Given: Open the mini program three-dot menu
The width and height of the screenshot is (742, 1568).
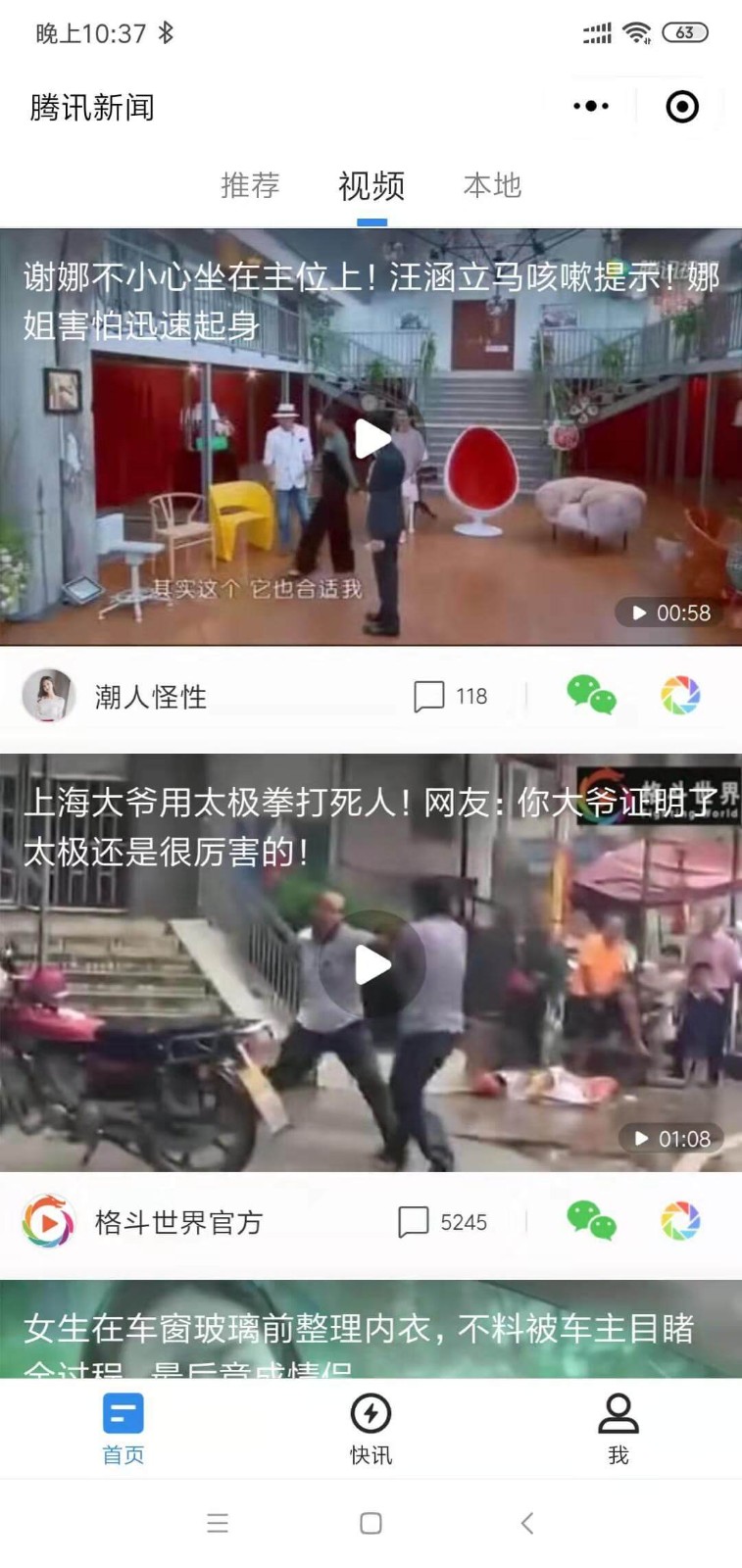Looking at the screenshot, I should pyautogui.click(x=591, y=106).
